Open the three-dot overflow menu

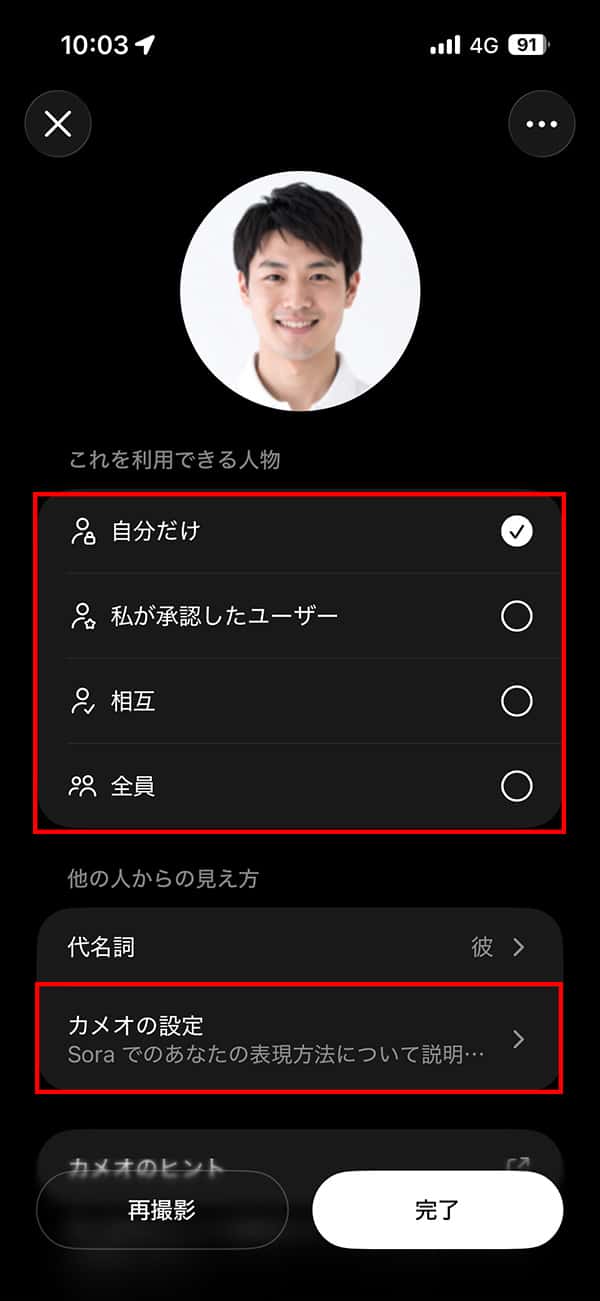point(541,124)
